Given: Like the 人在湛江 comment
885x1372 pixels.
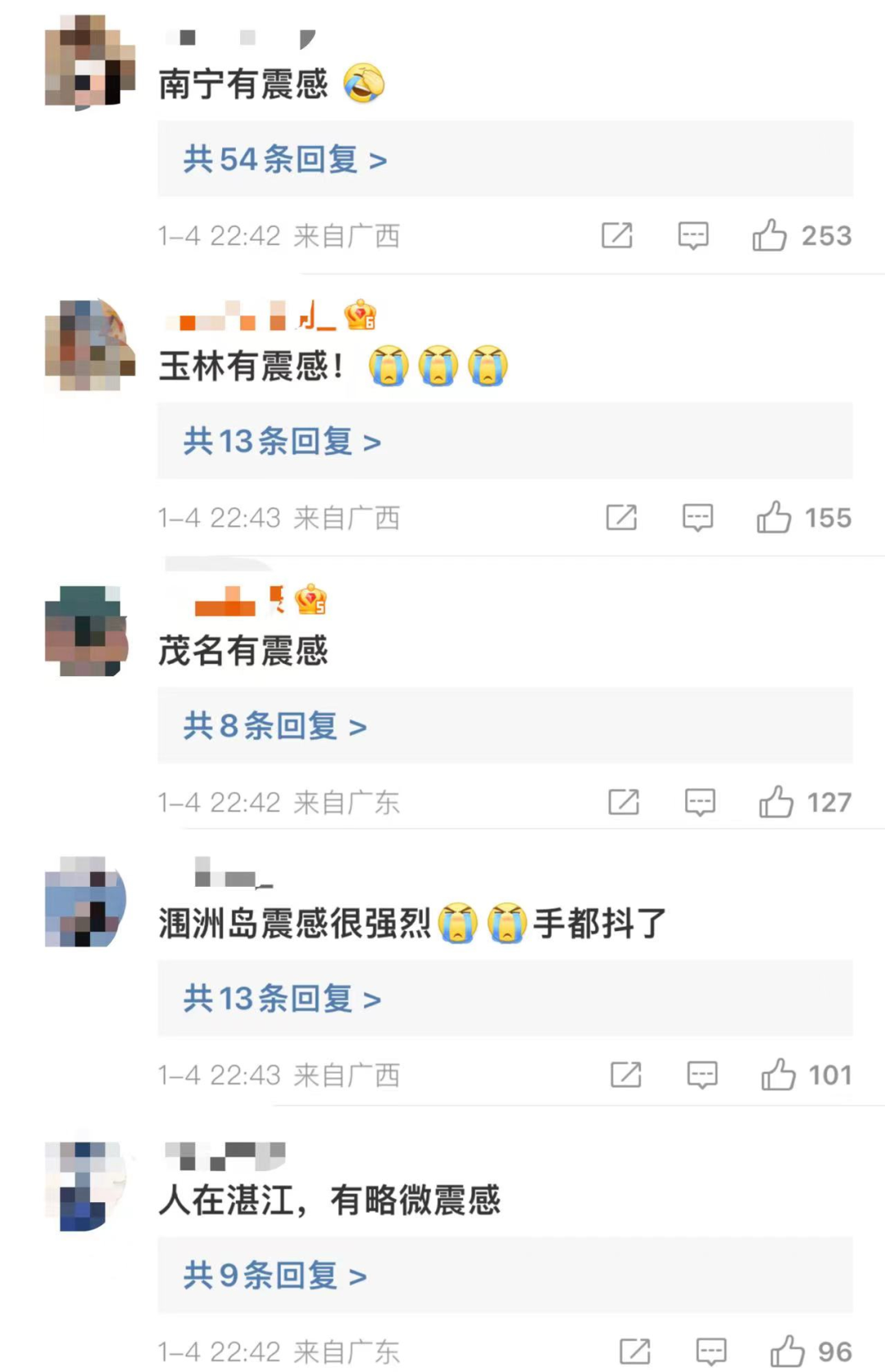Looking at the screenshot, I should point(787,1352).
